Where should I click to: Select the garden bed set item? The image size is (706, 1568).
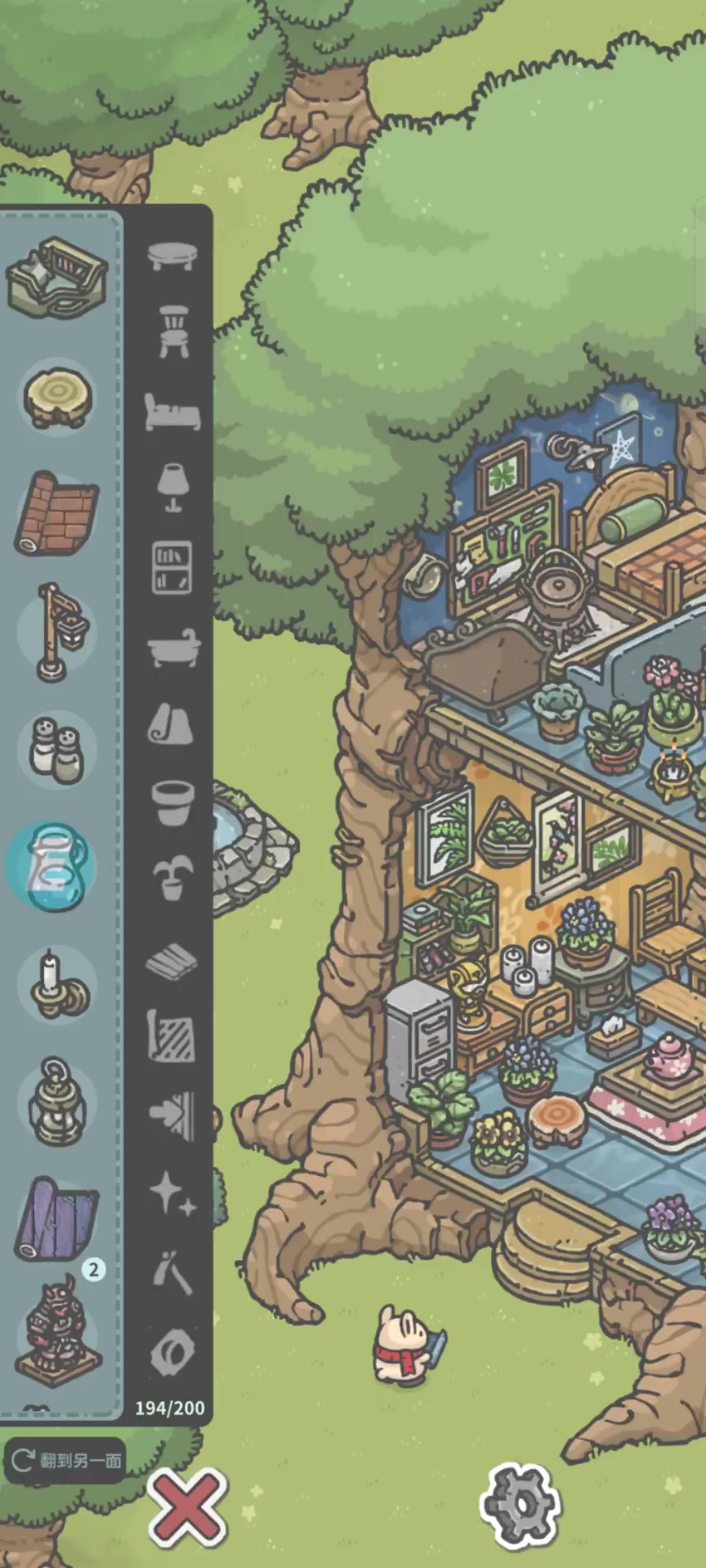pyautogui.click(x=56, y=278)
